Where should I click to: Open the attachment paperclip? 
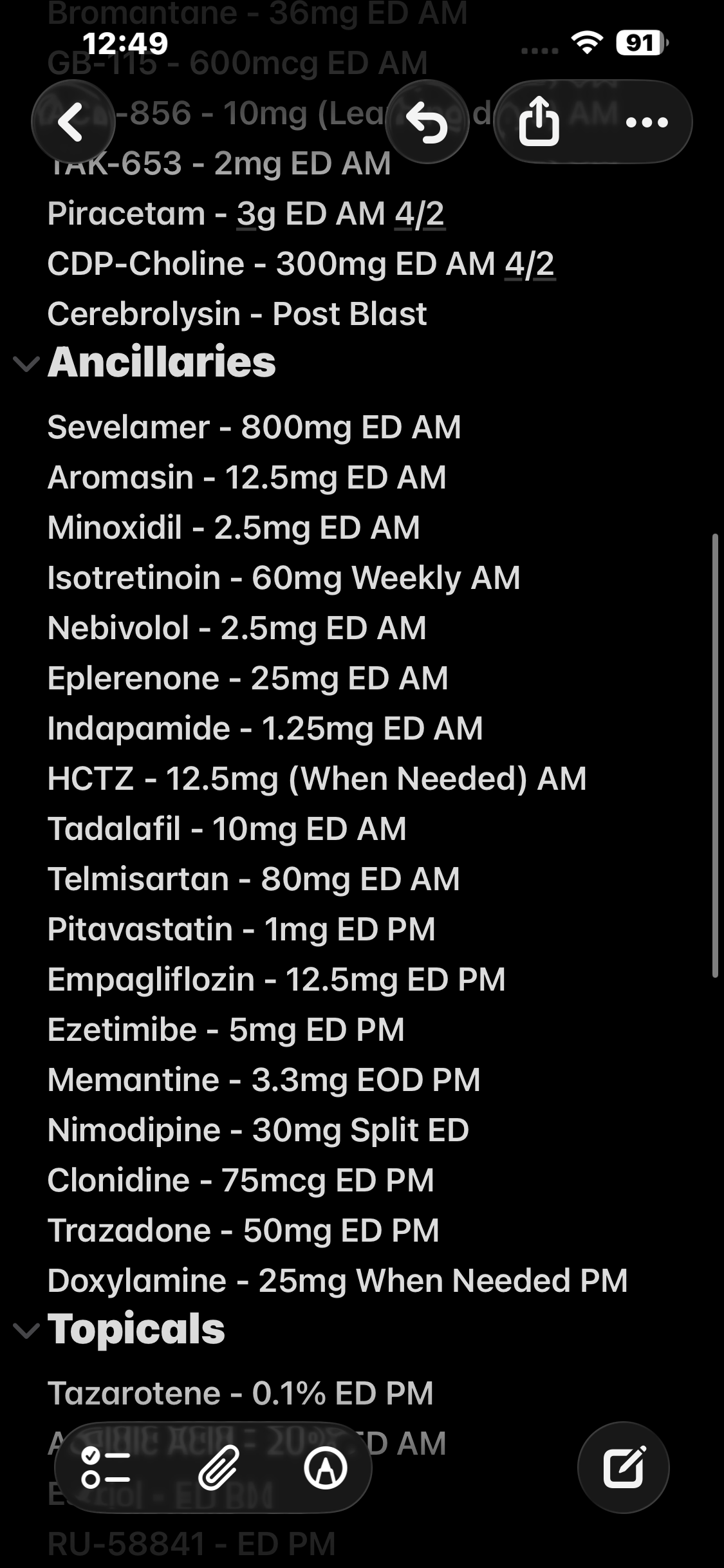pyautogui.click(x=219, y=1468)
